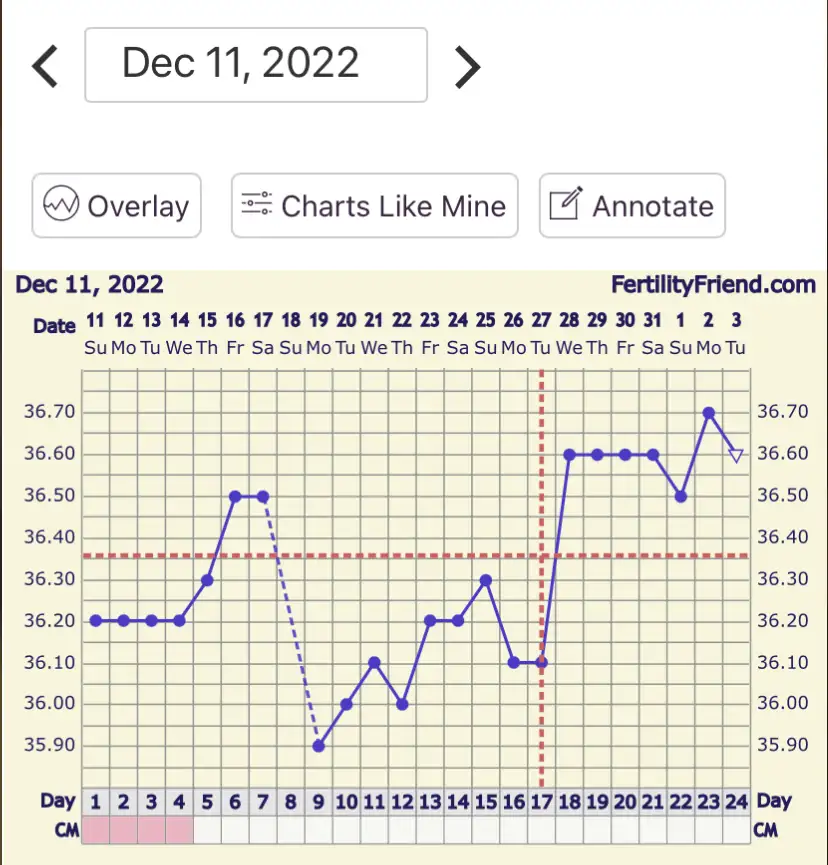Go to the next chart
The image size is (828, 865).
(467, 66)
